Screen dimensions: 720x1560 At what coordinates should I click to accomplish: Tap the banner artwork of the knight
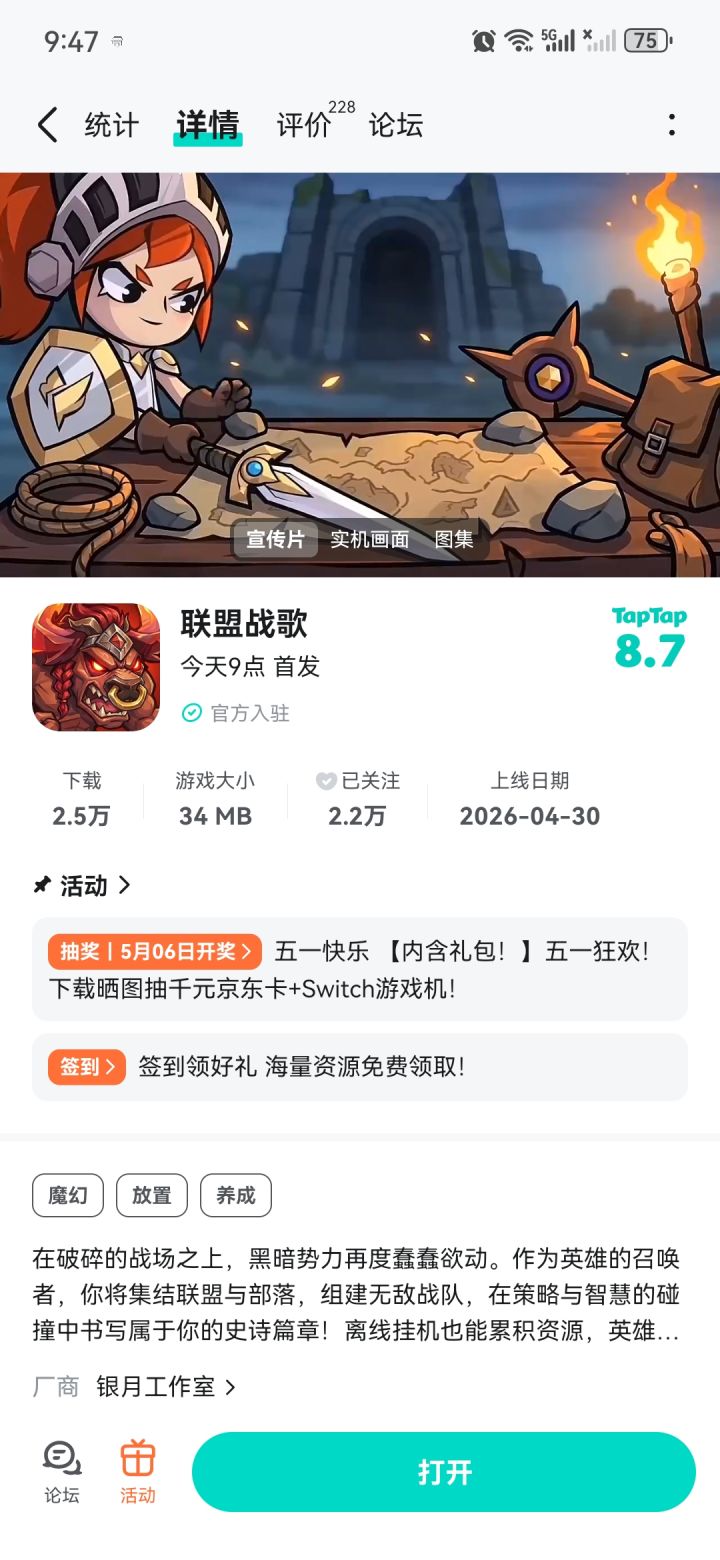pos(150,300)
